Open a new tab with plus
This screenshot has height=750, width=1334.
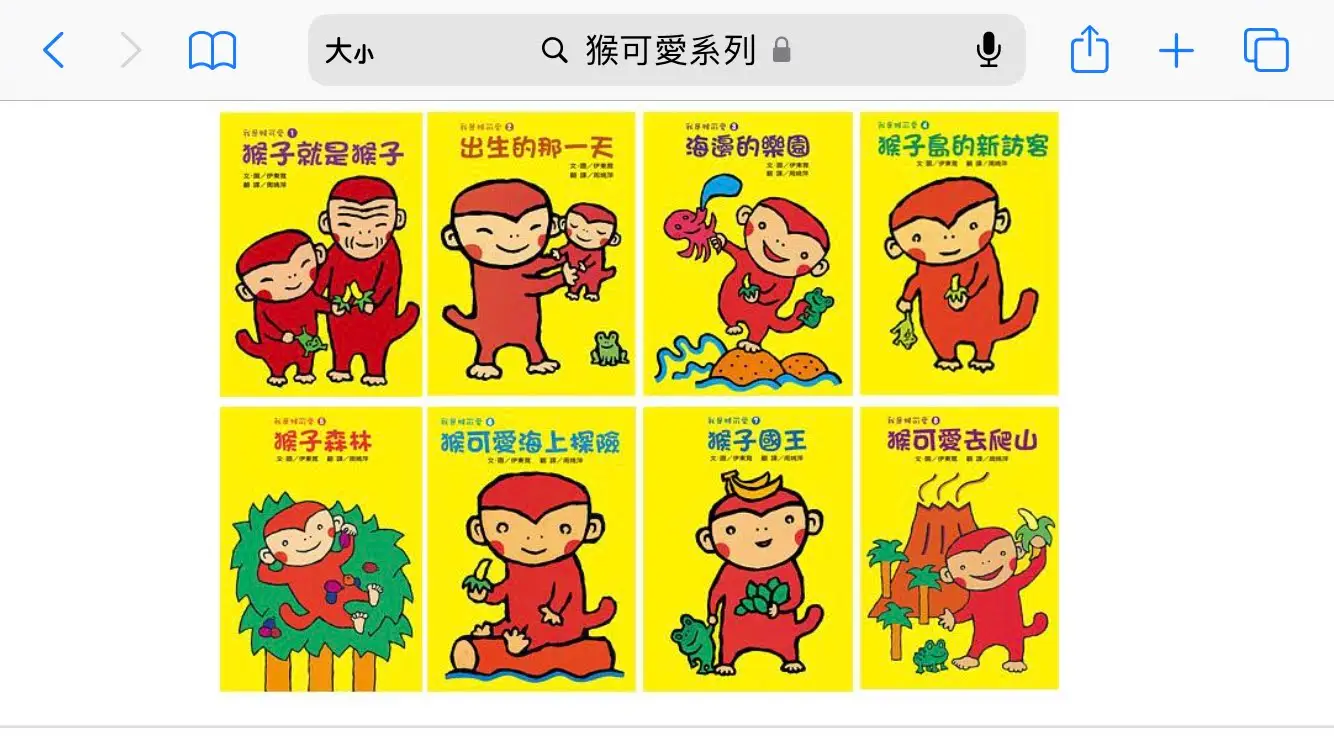coord(1176,50)
